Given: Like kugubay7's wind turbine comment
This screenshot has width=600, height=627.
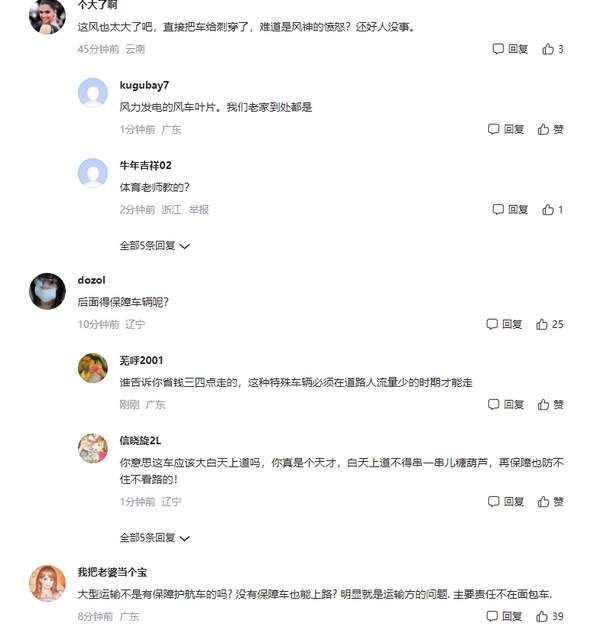Looking at the screenshot, I should [x=550, y=129].
